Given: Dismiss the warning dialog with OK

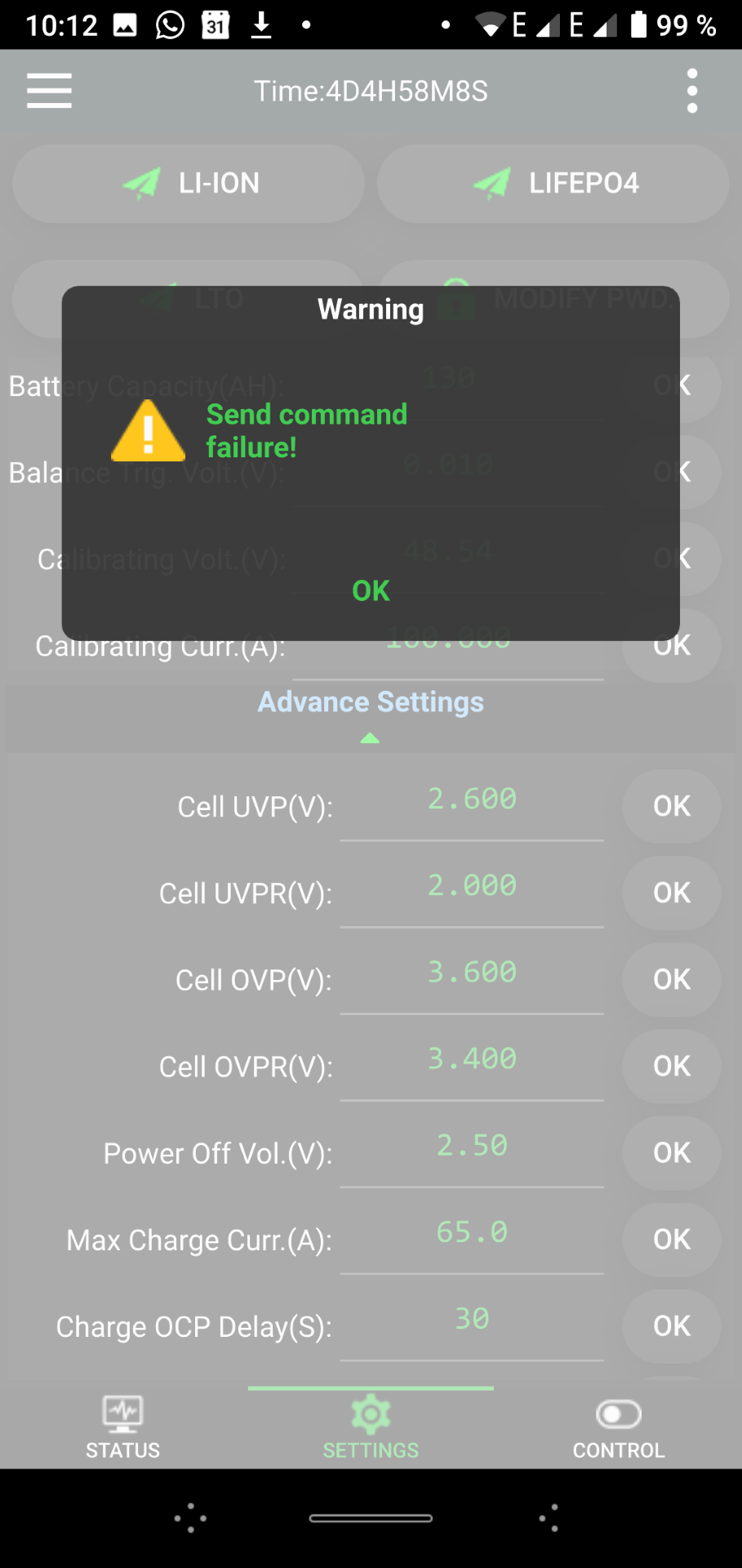Looking at the screenshot, I should [x=371, y=590].
